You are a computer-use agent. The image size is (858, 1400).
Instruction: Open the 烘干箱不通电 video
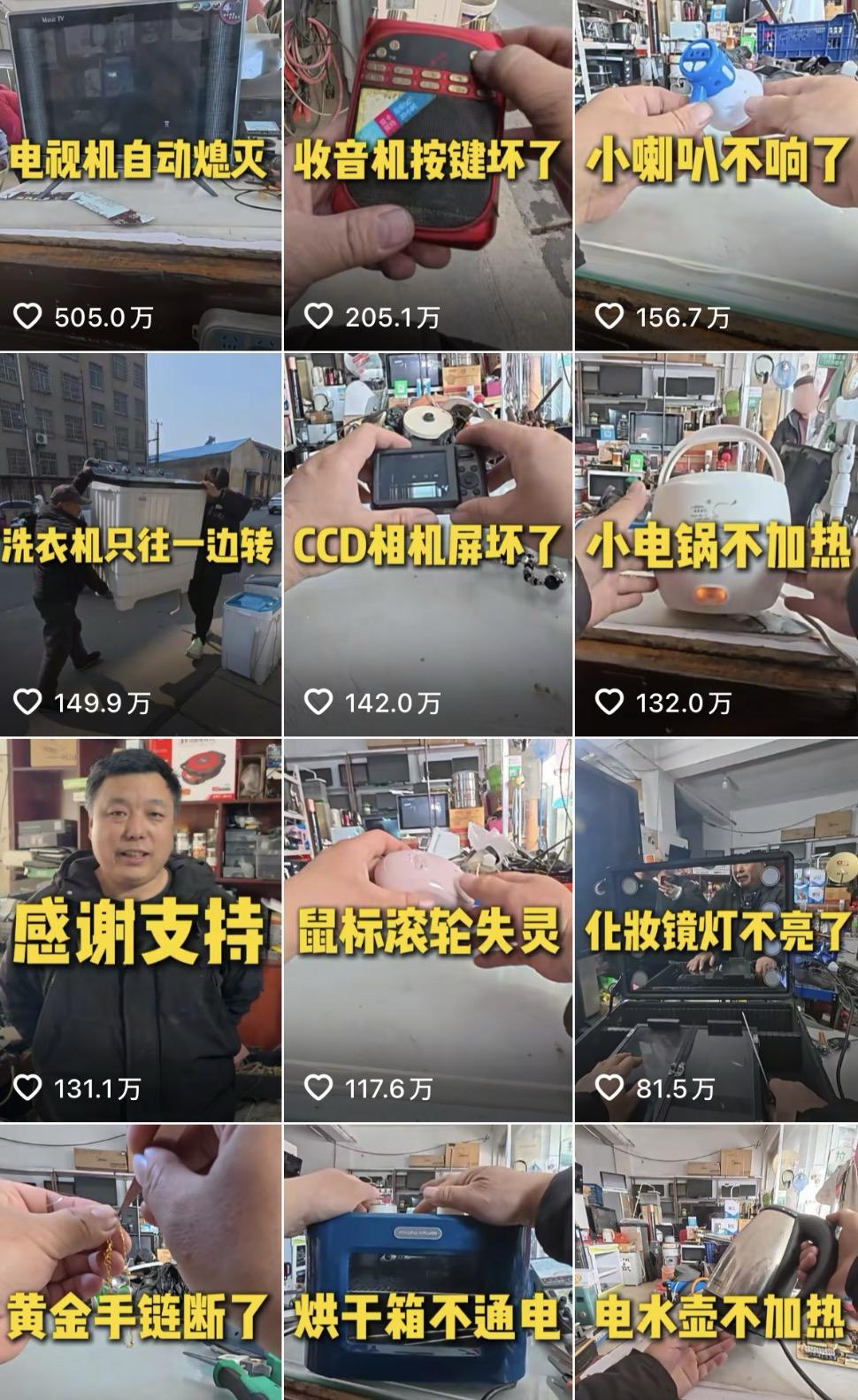tap(428, 1263)
